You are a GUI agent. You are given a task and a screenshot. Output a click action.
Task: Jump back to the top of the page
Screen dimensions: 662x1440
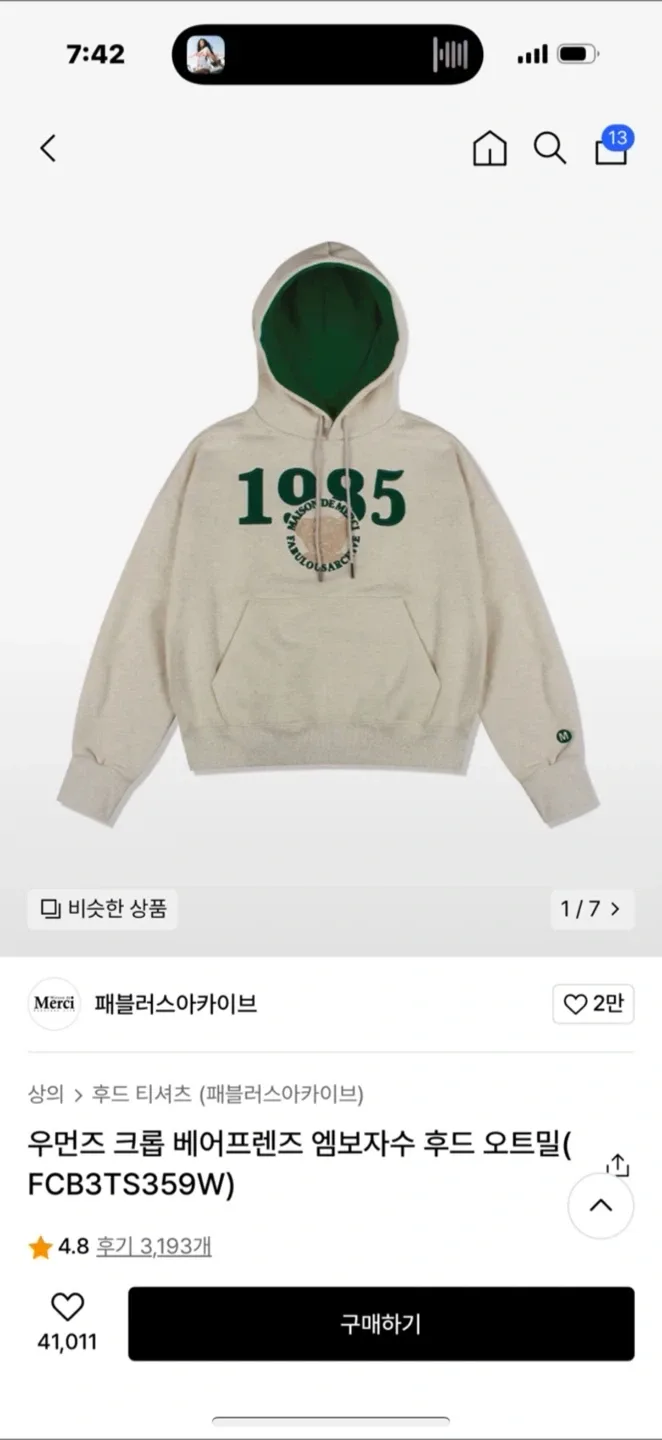pyautogui.click(x=600, y=1206)
